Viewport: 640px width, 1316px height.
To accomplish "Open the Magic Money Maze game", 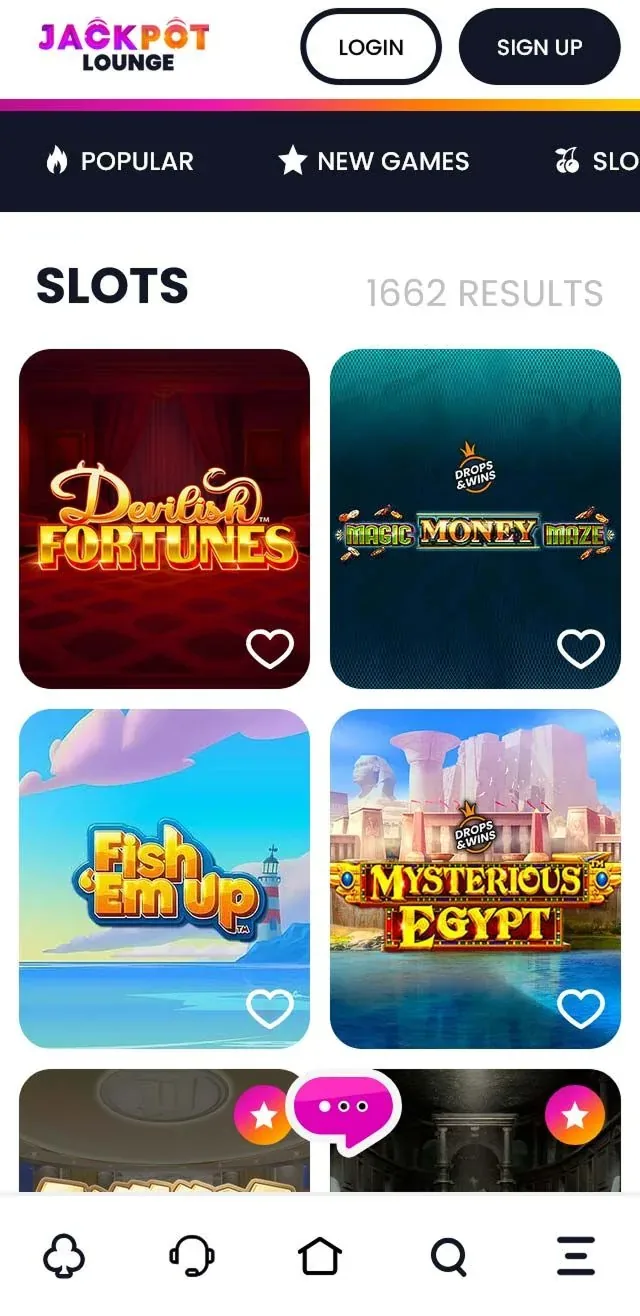I will tap(475, 518).
